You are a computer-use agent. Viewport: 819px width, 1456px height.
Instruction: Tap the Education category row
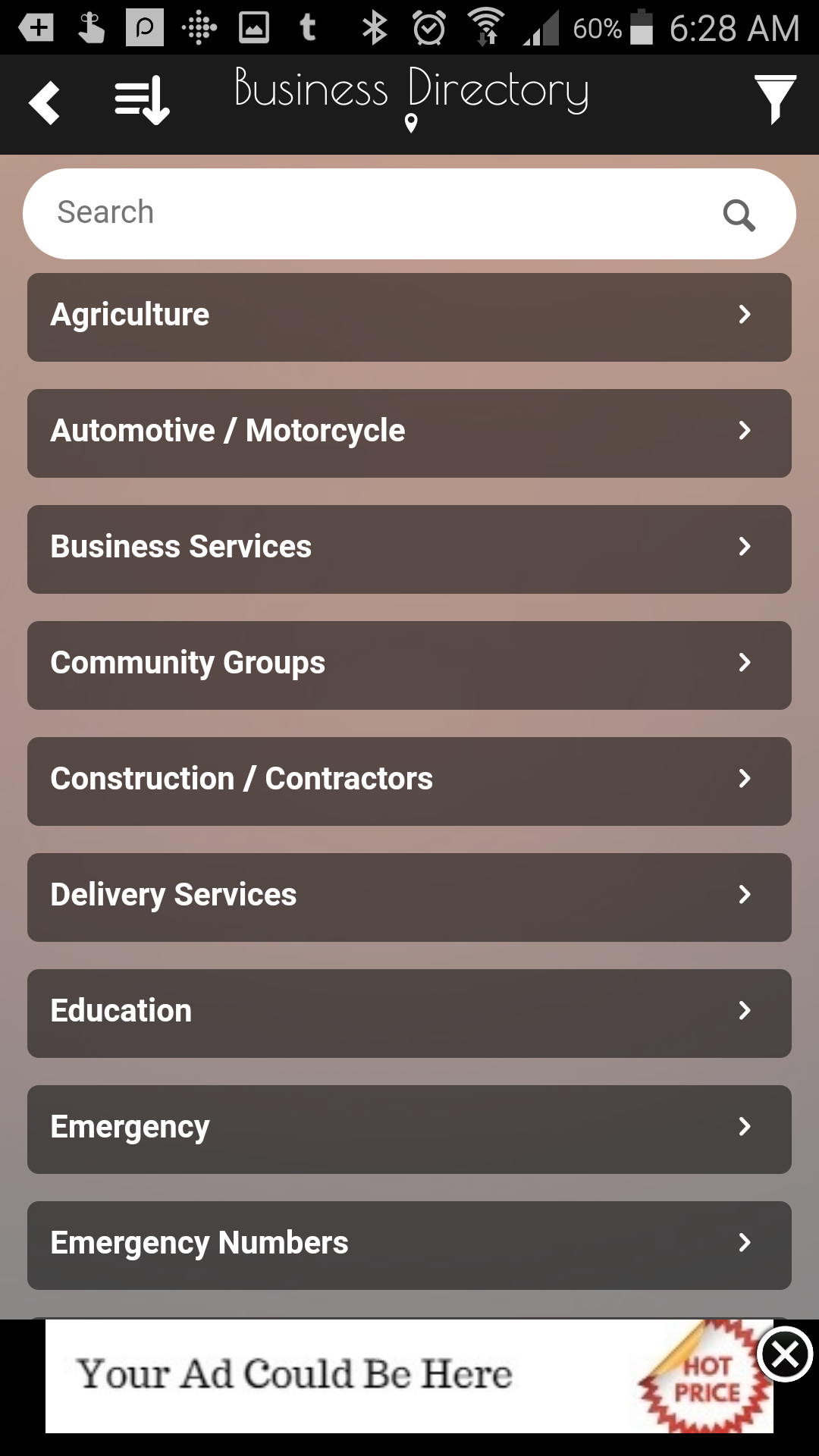pyautogui.click(x=409, y=1011)
